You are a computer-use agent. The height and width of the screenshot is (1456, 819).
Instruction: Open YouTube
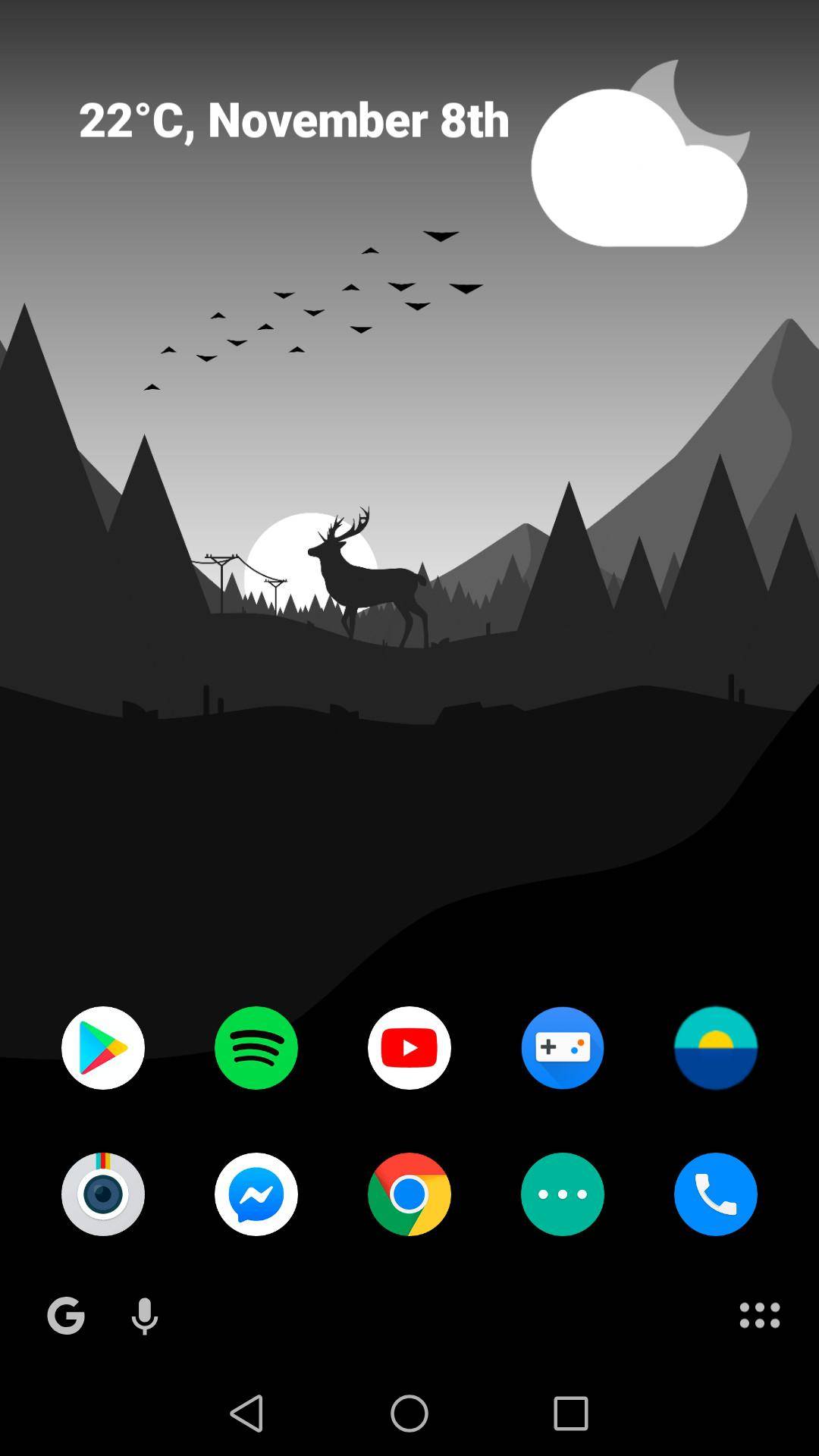point(409,1048)
